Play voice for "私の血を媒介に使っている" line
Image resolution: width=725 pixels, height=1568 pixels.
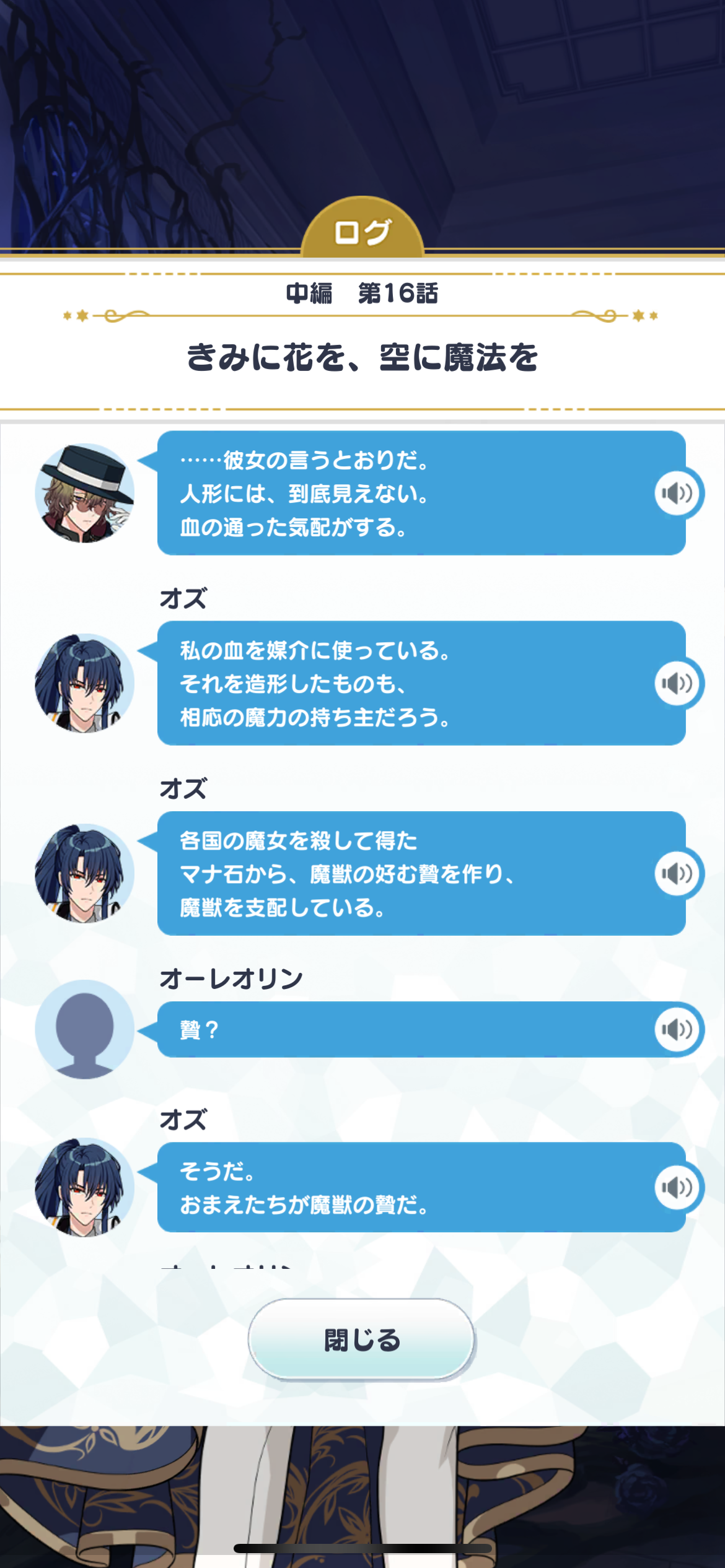[677, 683]
